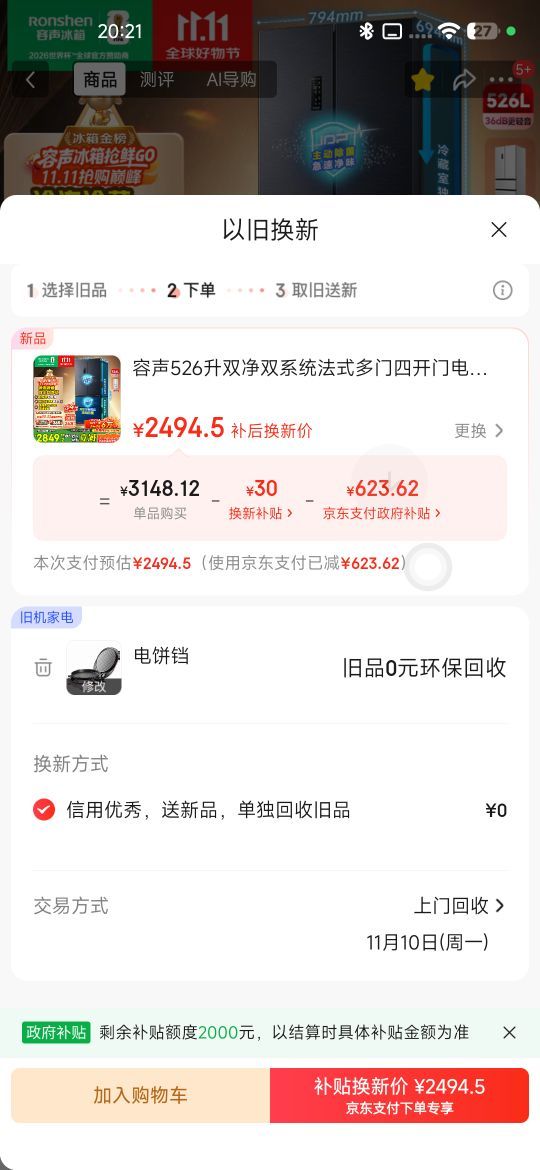Open 上门回收 transaction method options

459,906
